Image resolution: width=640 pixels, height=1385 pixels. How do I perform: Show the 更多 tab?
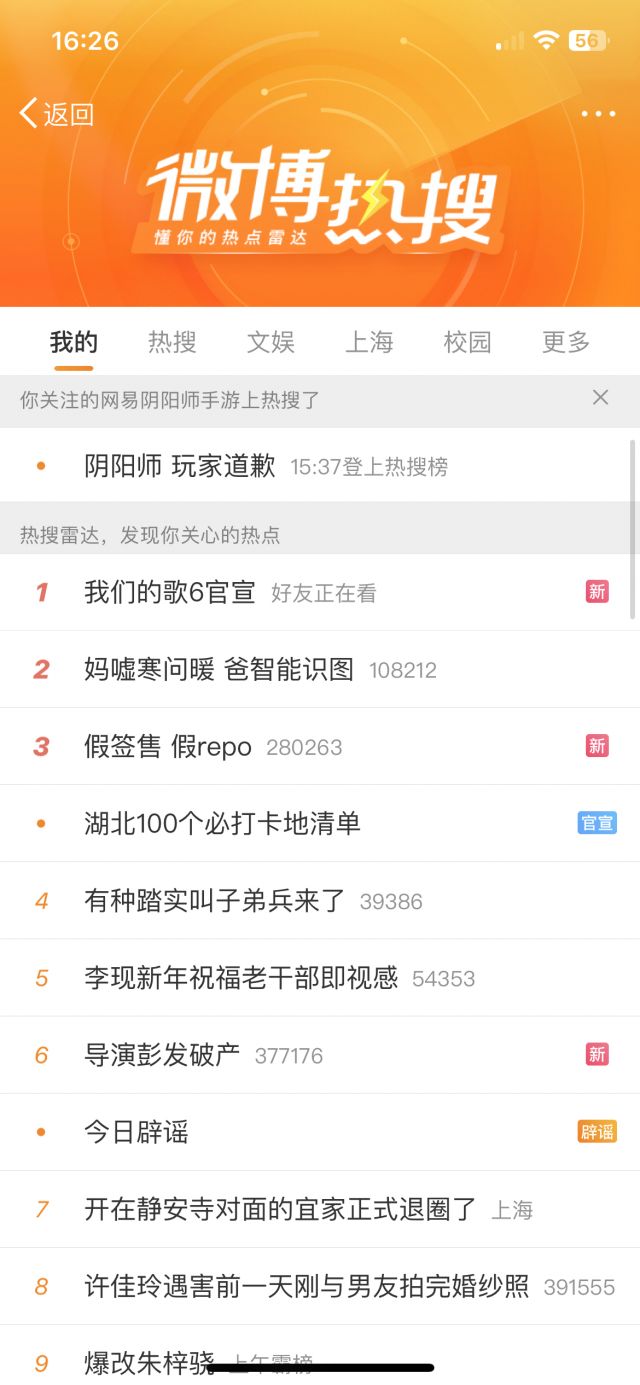(566, 342)
